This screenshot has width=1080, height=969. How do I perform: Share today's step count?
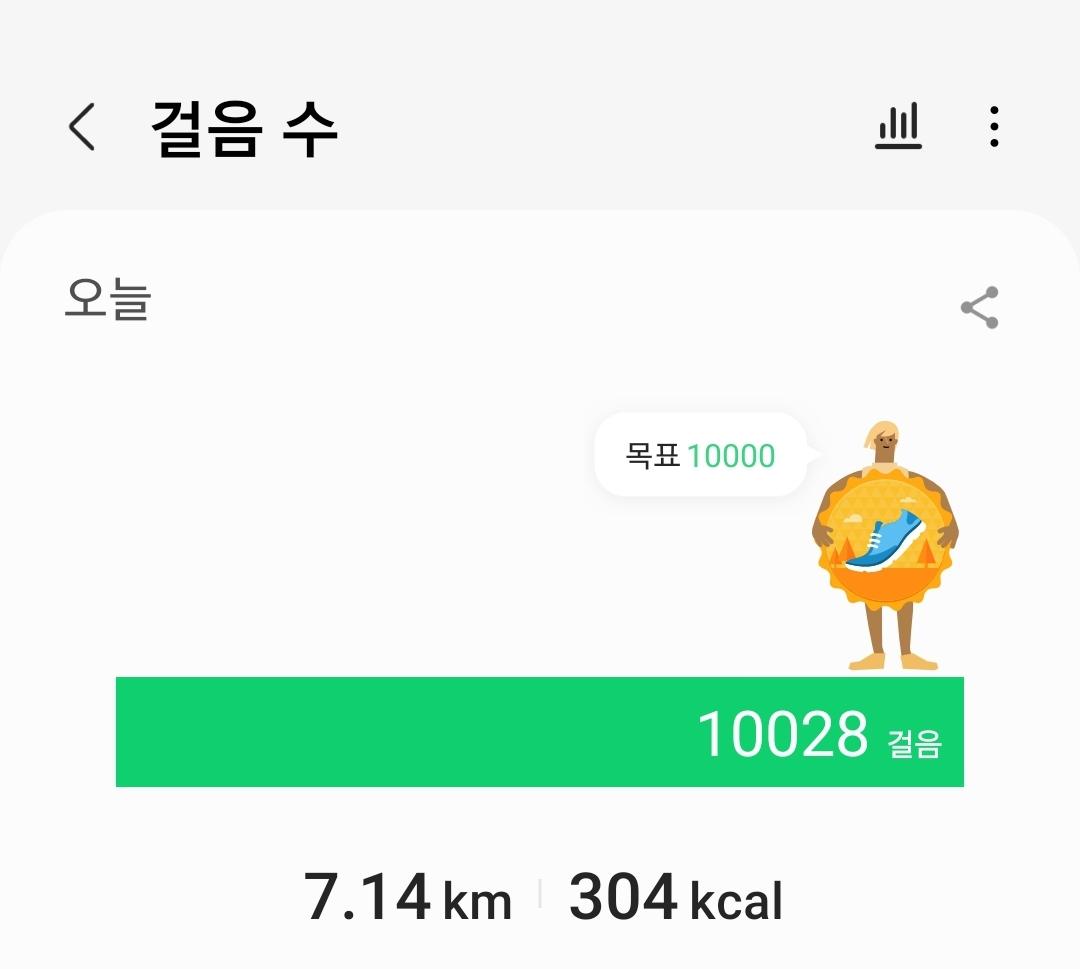[x=979, y=308]
